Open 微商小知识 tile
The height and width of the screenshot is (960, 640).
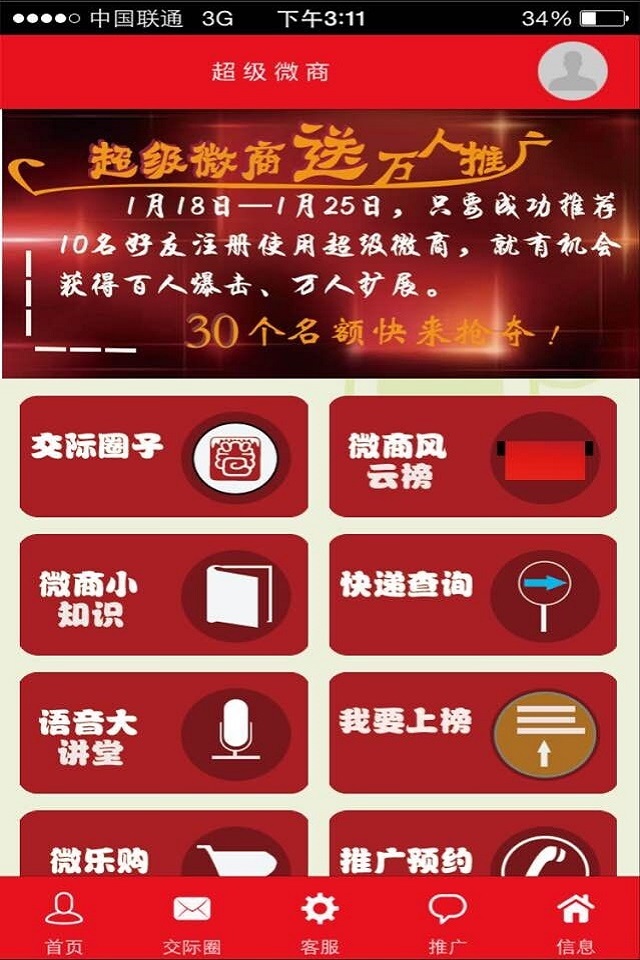tap(164, 595)
